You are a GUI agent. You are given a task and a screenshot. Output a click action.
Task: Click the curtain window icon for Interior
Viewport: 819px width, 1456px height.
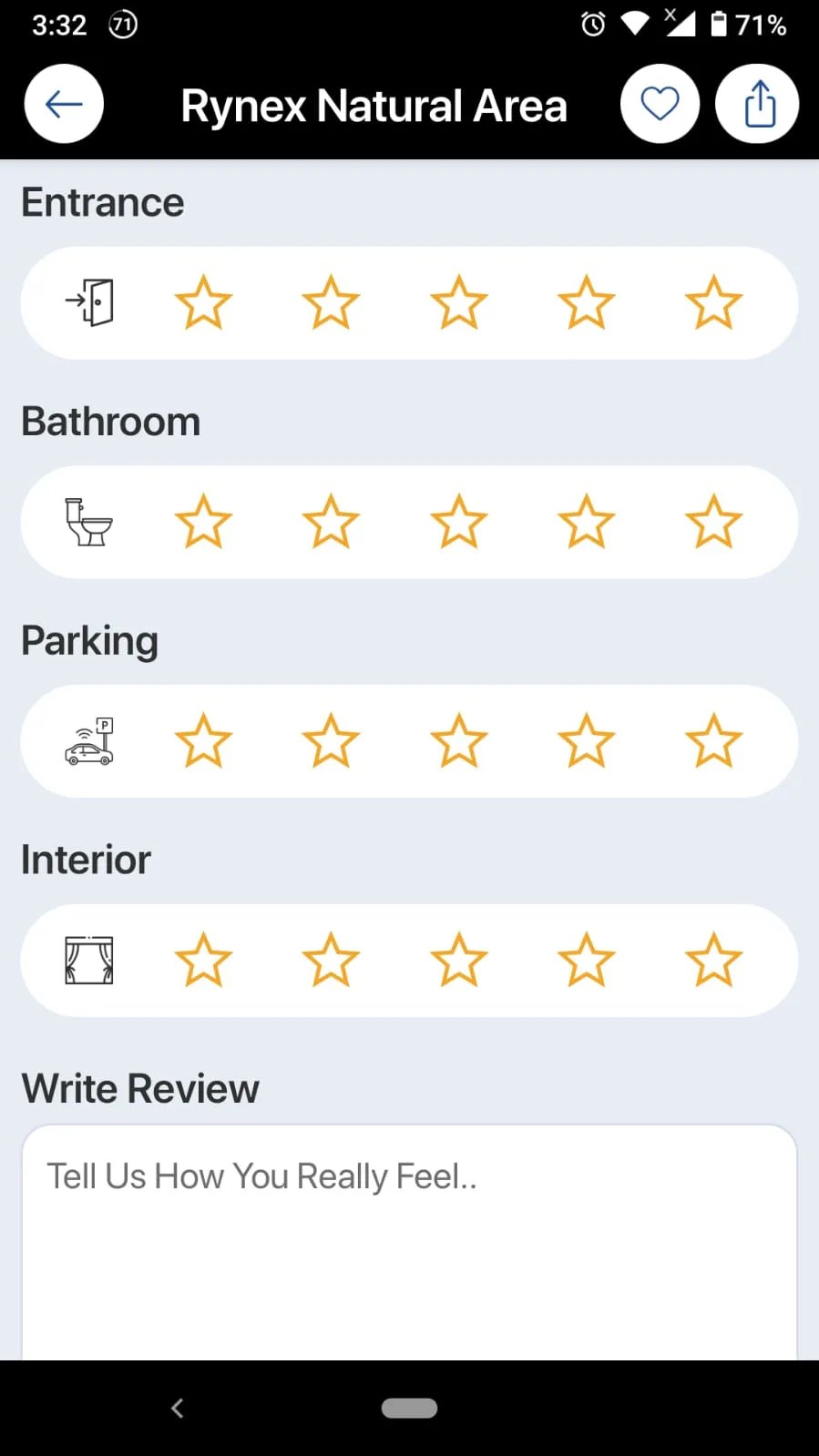click(88, 960)
